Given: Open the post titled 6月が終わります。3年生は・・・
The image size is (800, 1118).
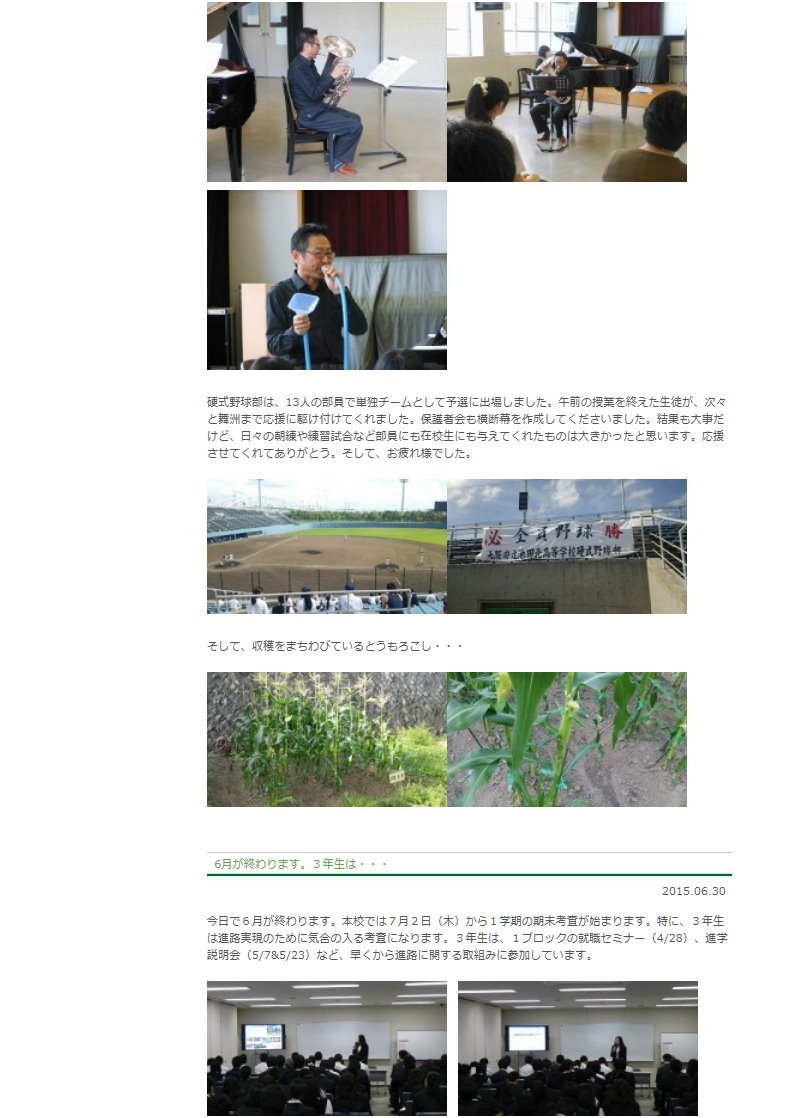Looking at the screenshot, I should pyautogui.click(x=301, y=863).
